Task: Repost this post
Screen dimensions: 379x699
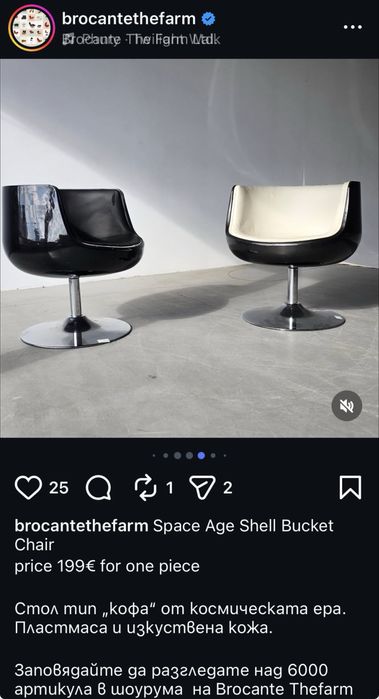Action: [145, 487]
